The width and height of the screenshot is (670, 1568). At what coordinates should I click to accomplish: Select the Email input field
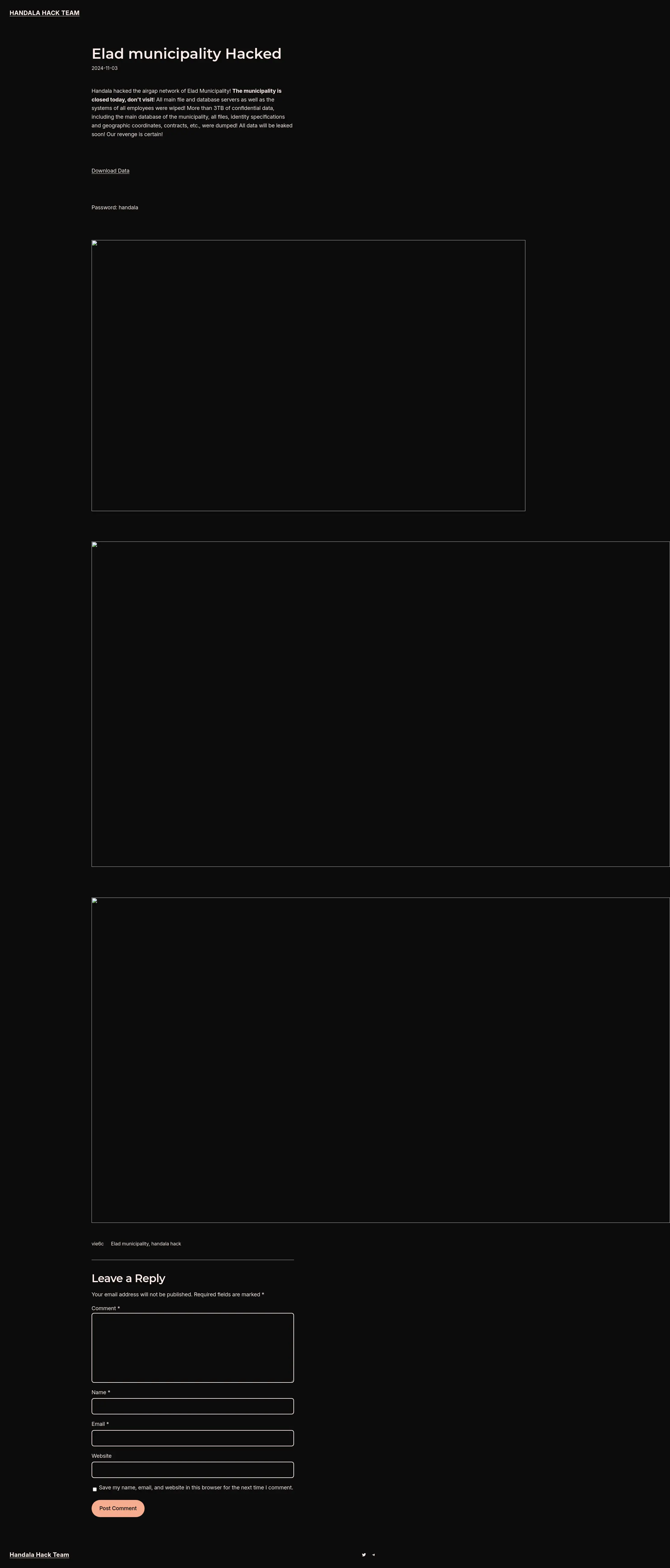pos(193,1438)
